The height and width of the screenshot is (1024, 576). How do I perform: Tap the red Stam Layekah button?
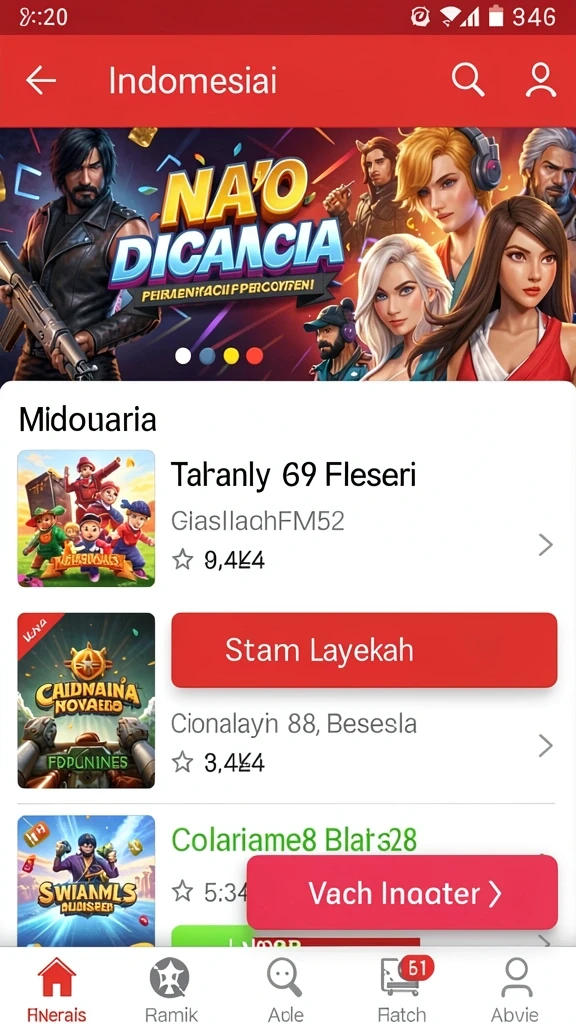point(364,650)
